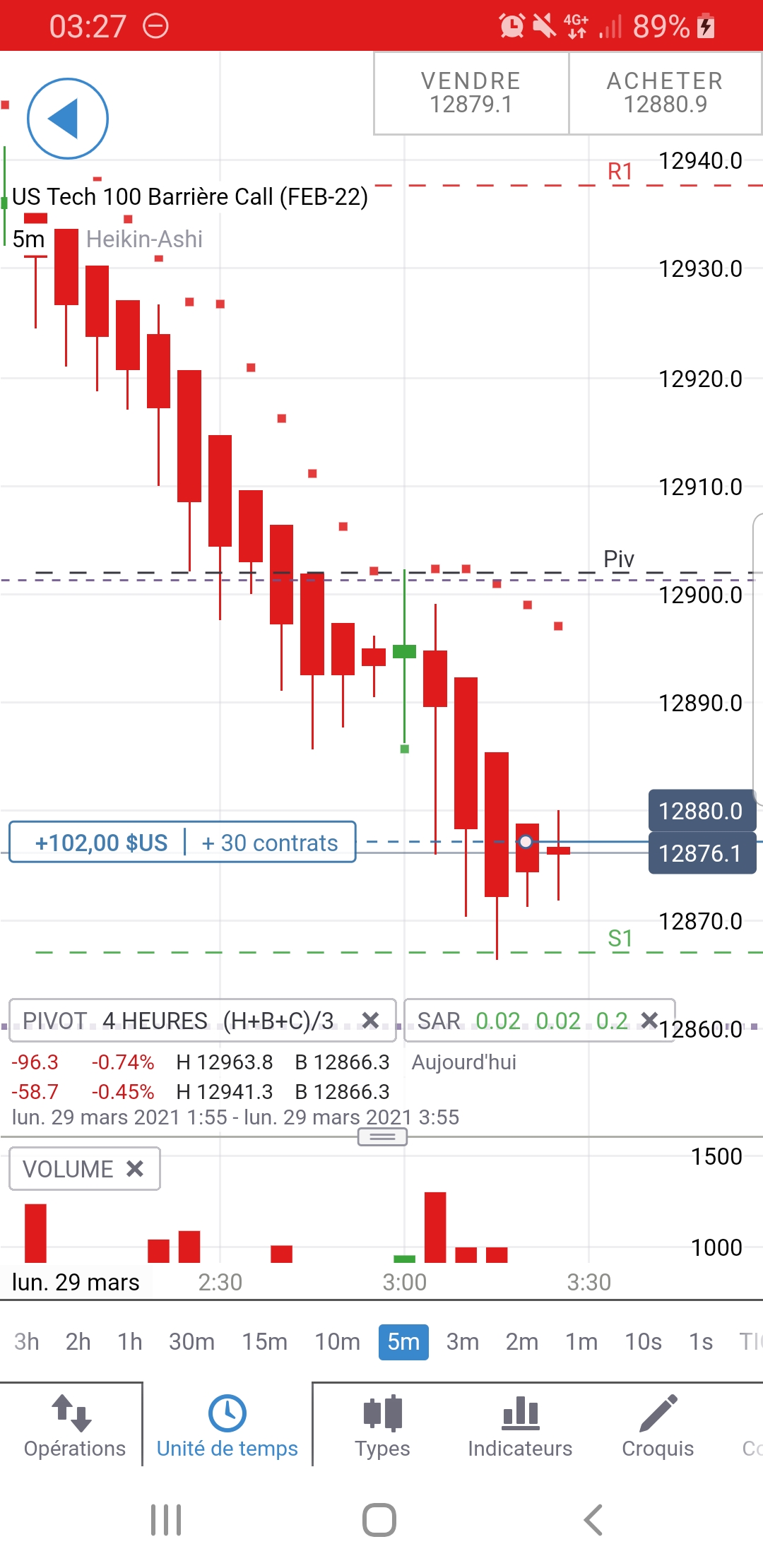
Task: Remove the SAR indicator
Action: click(x=649, y=1020)
